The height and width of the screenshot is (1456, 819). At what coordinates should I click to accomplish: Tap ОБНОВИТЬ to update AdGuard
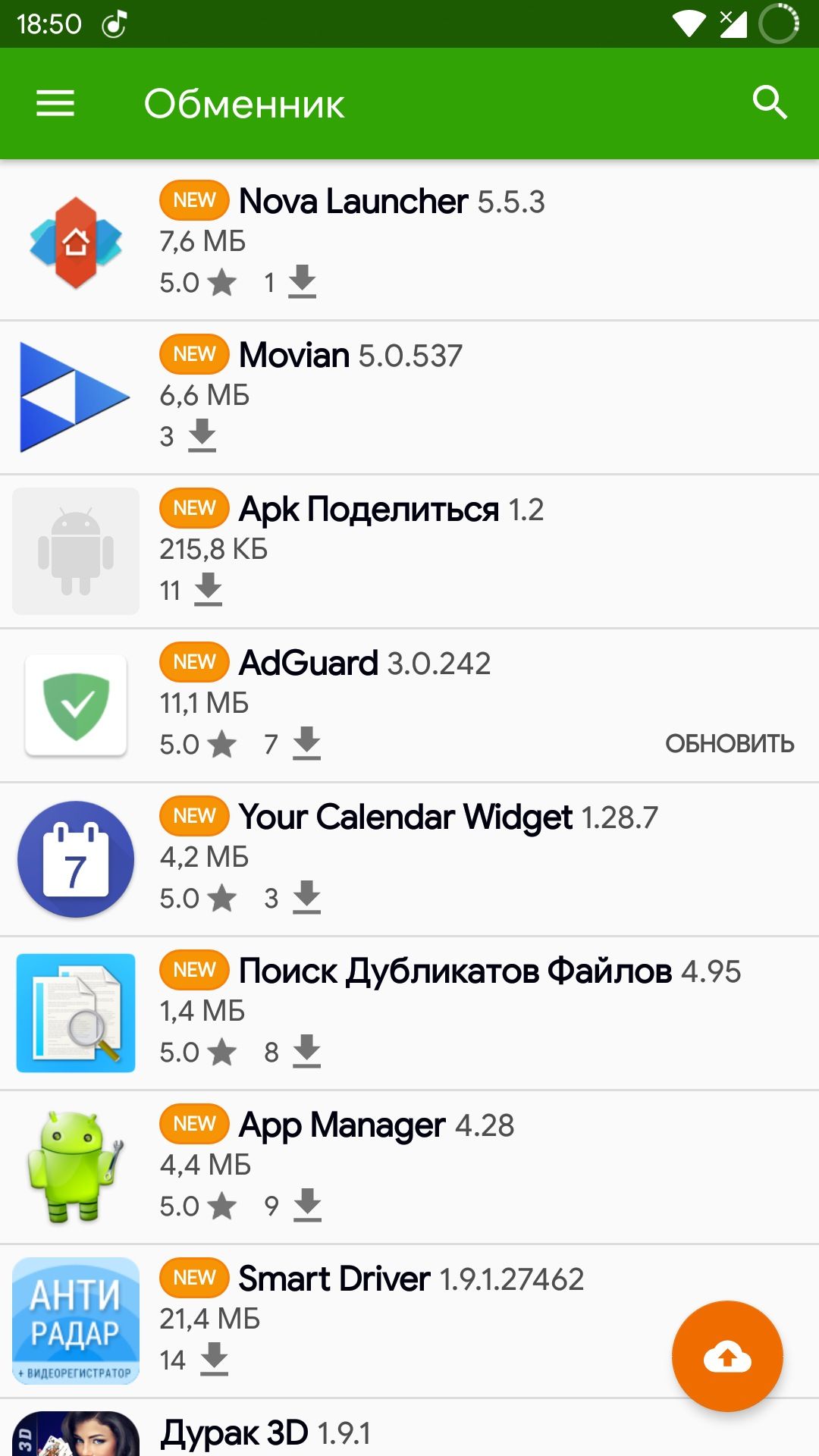730,744
